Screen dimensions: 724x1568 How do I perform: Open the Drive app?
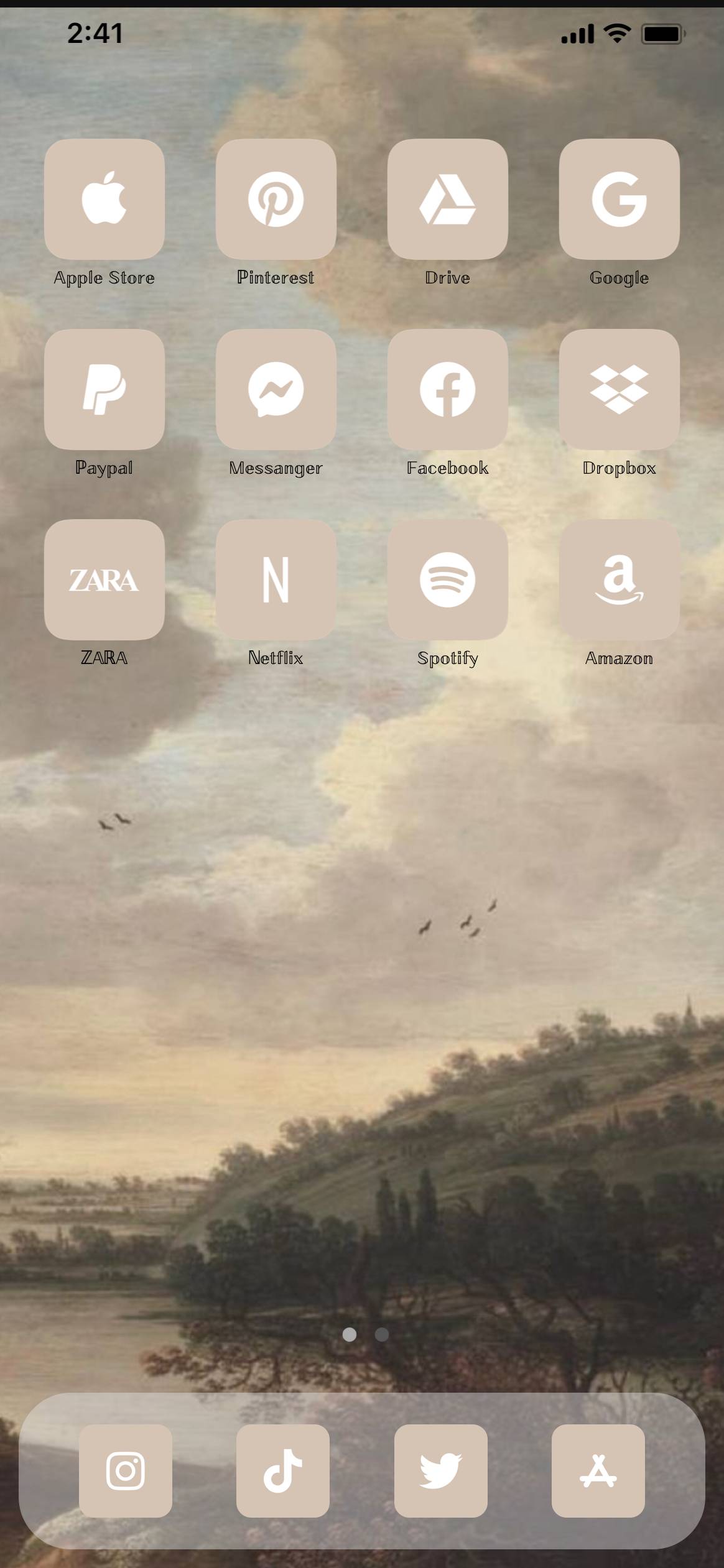[x=448, y=199]
